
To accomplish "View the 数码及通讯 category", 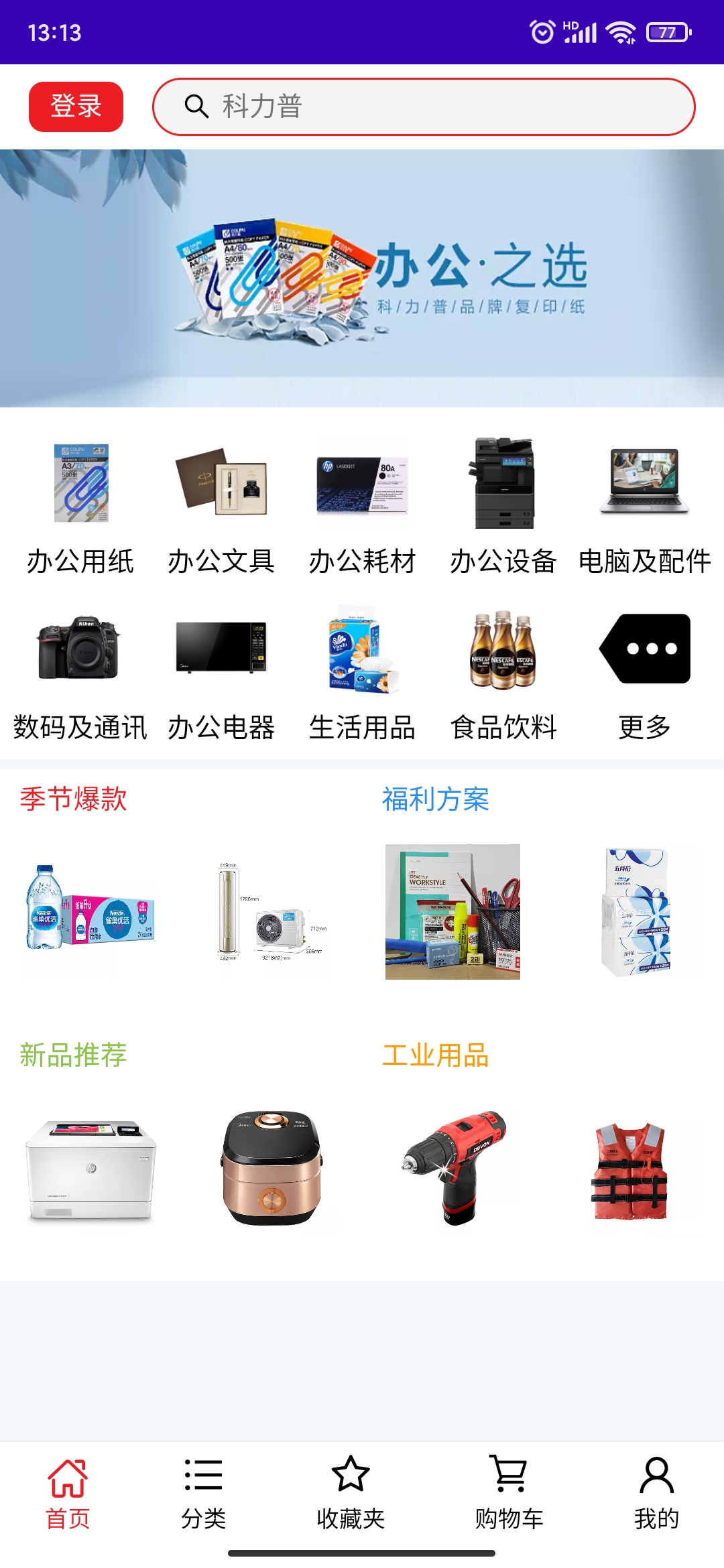I will click(80, 673).
